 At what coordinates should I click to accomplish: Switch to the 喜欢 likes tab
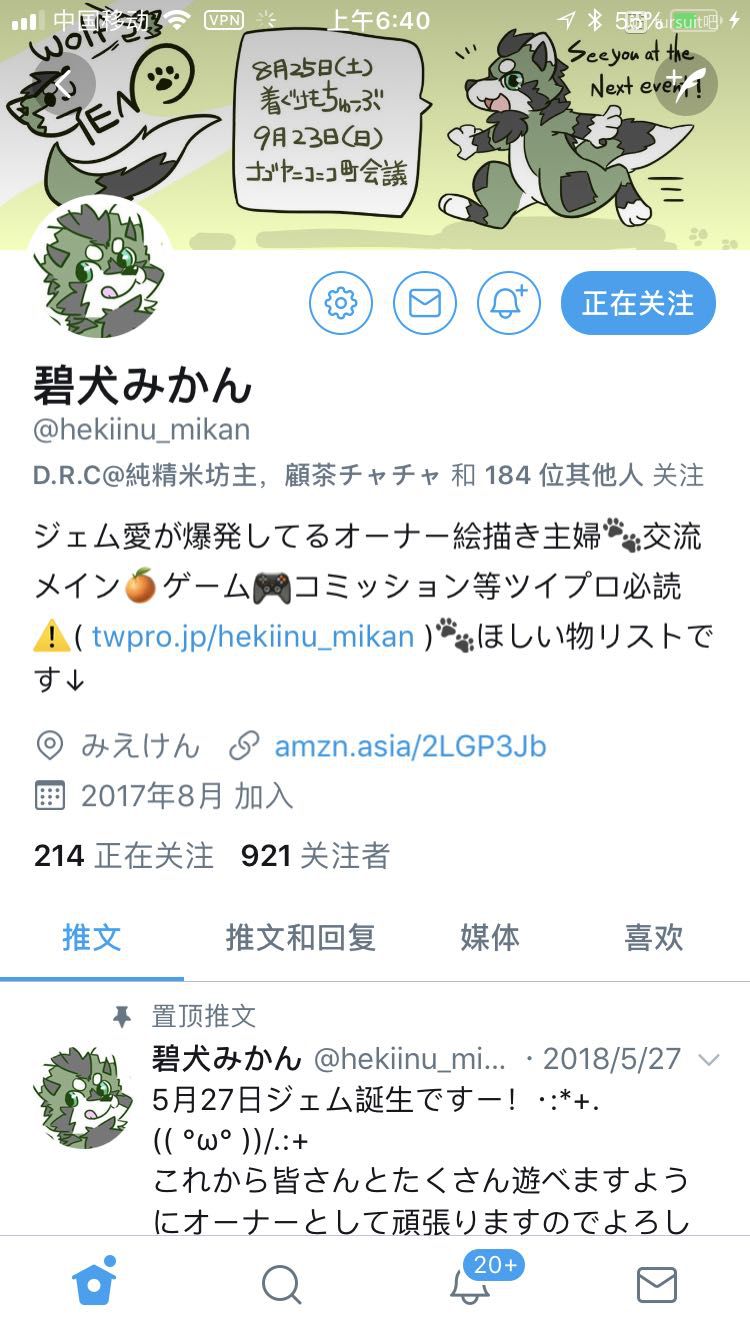tap(653, 938)
